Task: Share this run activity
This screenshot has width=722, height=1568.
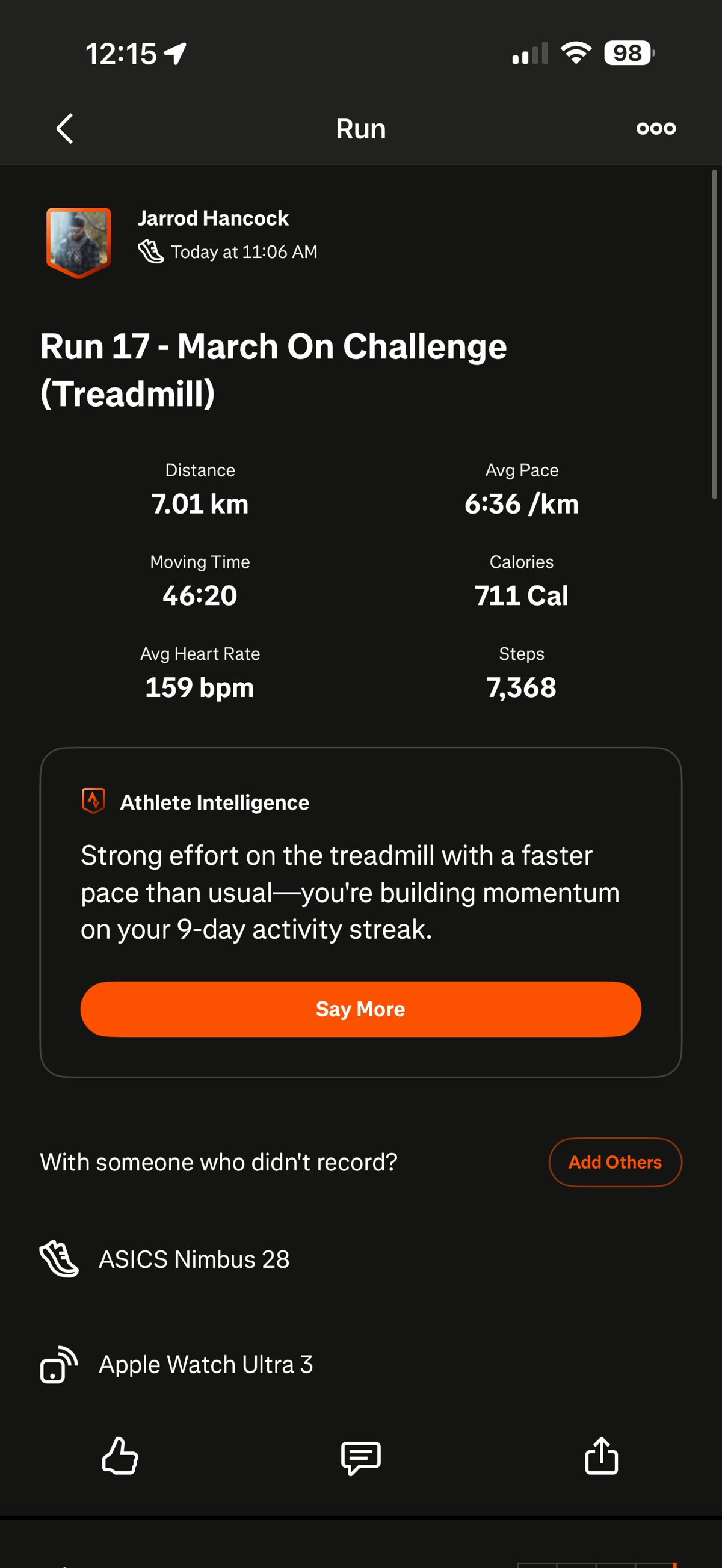Action: tap(602, 1456)
